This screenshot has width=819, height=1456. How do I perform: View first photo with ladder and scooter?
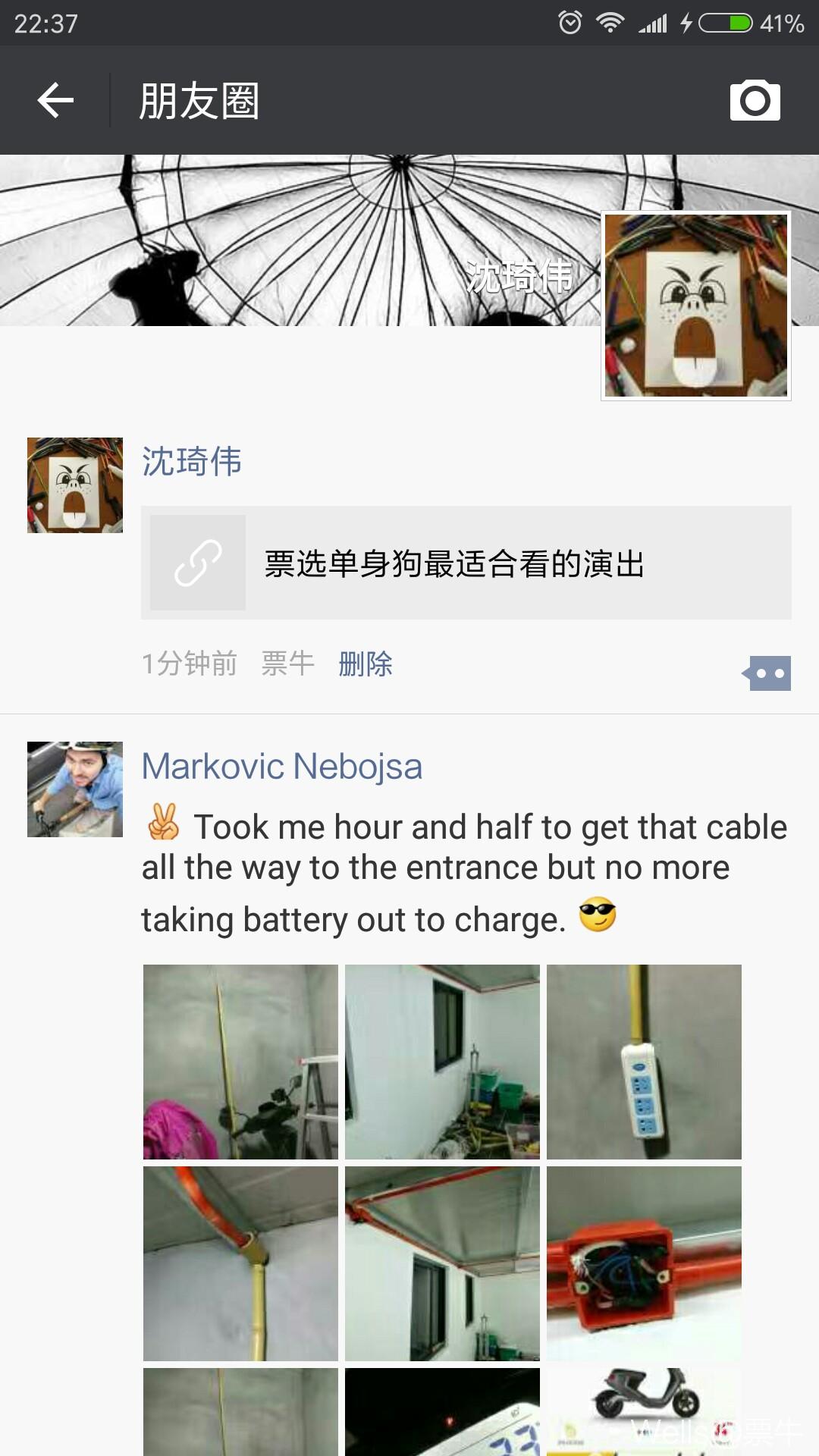(240, 1062)
